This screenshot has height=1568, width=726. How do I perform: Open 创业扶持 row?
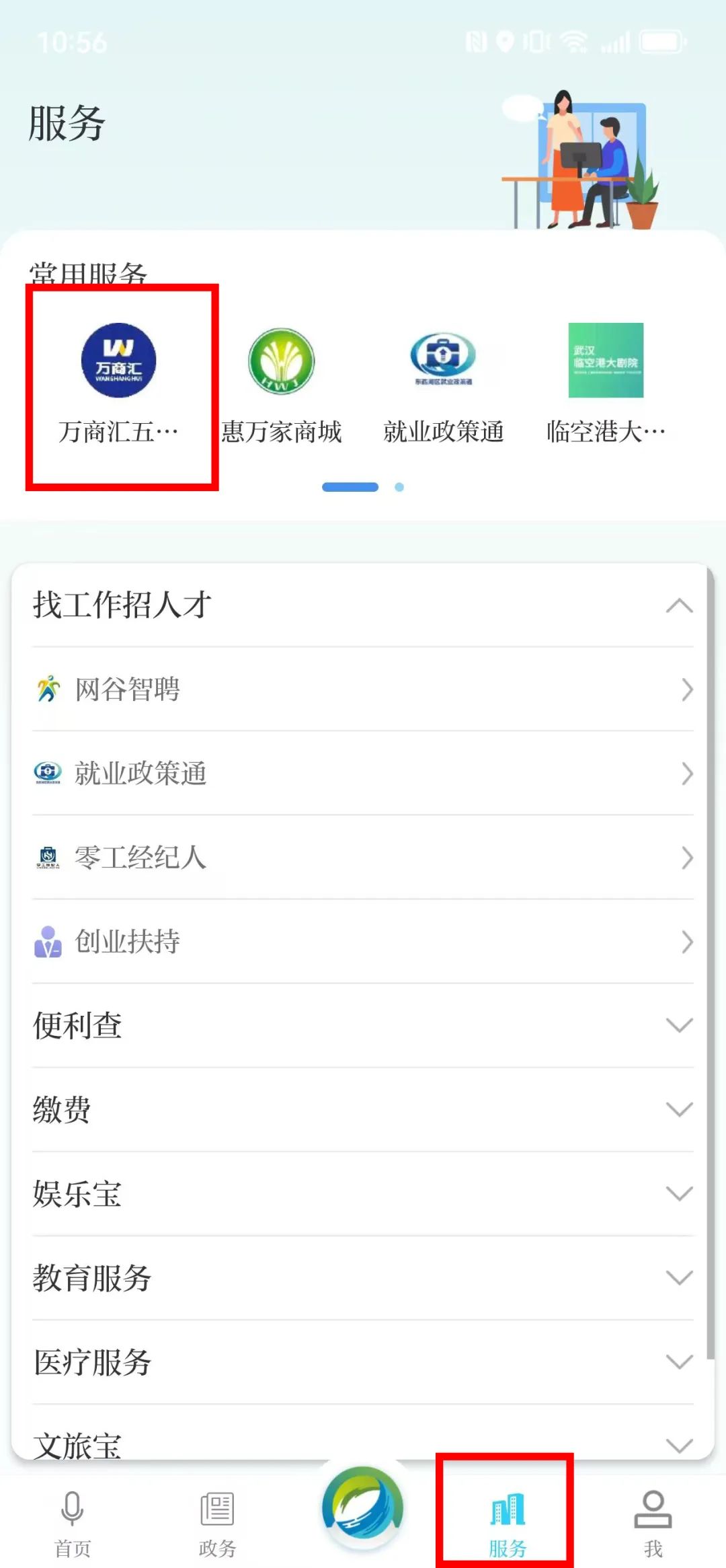click(x=363, y=942)
